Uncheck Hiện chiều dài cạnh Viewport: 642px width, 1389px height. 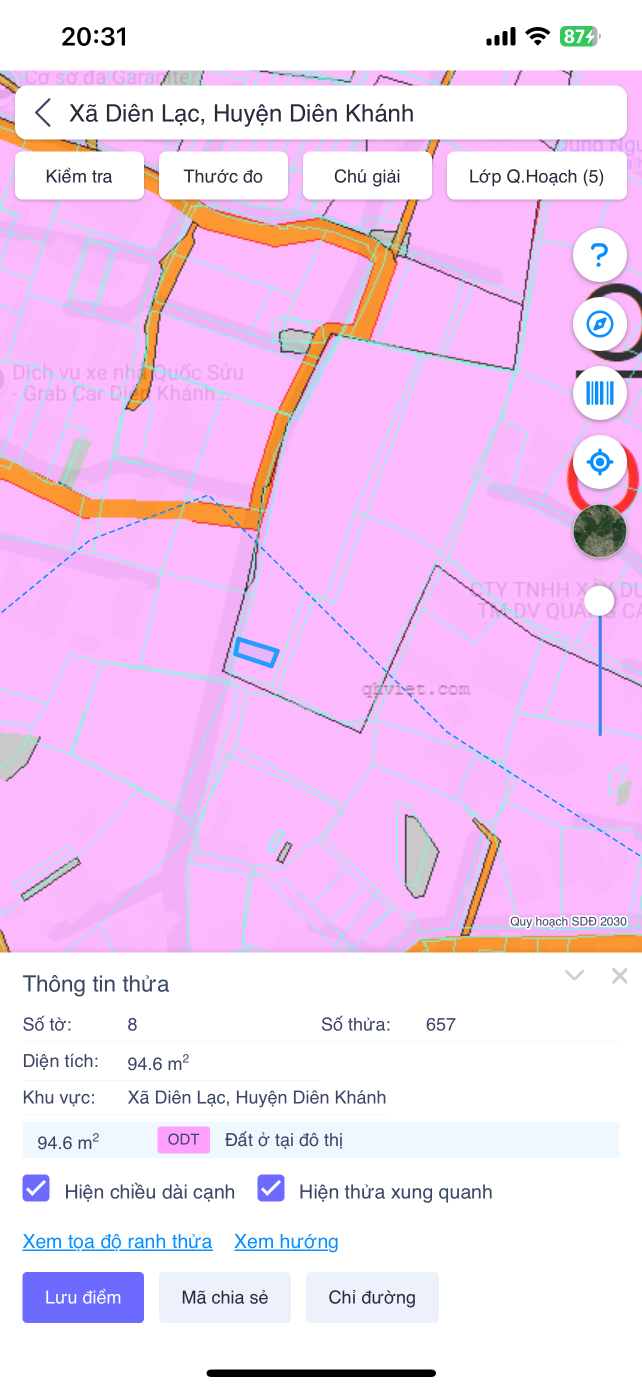pyautogui.click(x=37, y=1190)
